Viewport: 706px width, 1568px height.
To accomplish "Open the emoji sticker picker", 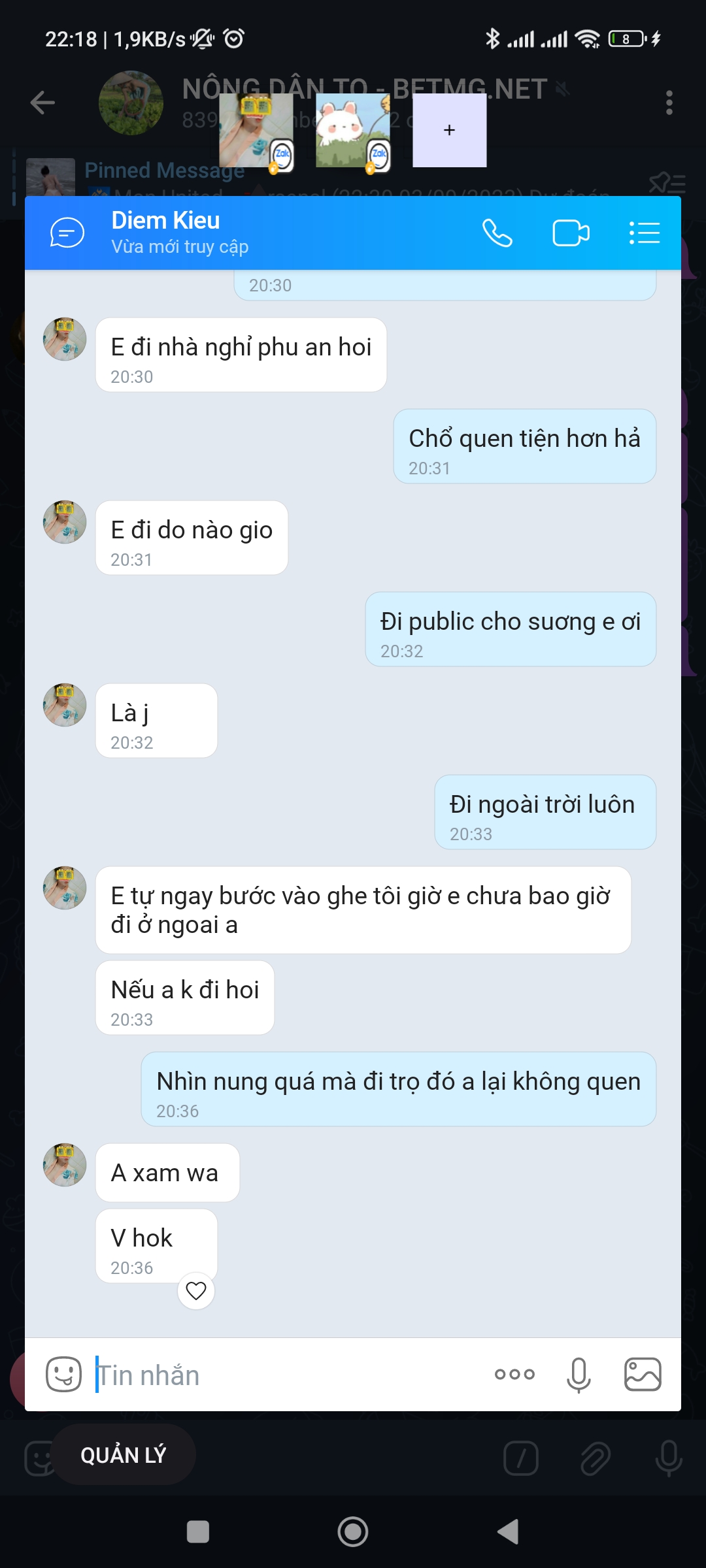I will pos(63,1375).
